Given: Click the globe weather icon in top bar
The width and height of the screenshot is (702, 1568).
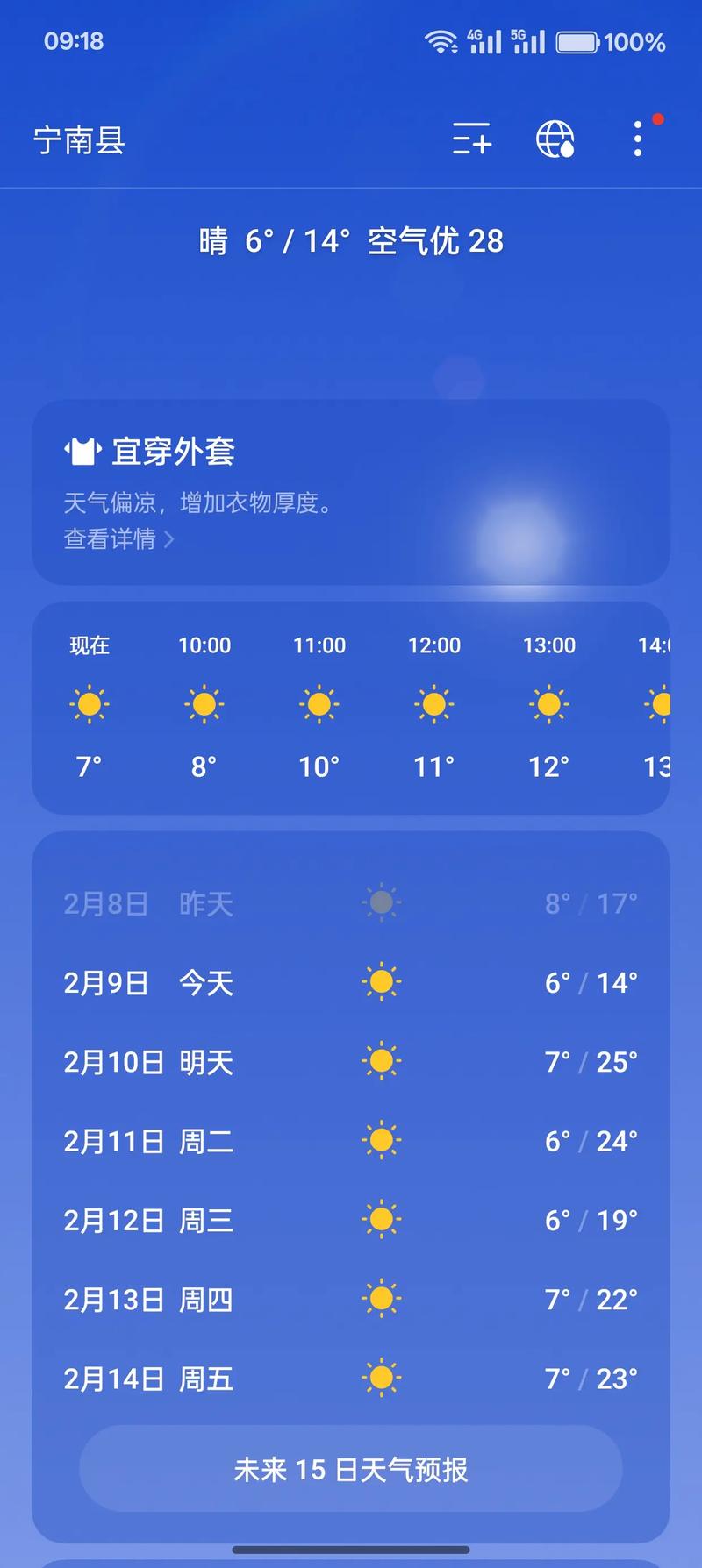Looking at the screenshot, I should point(555,140).
